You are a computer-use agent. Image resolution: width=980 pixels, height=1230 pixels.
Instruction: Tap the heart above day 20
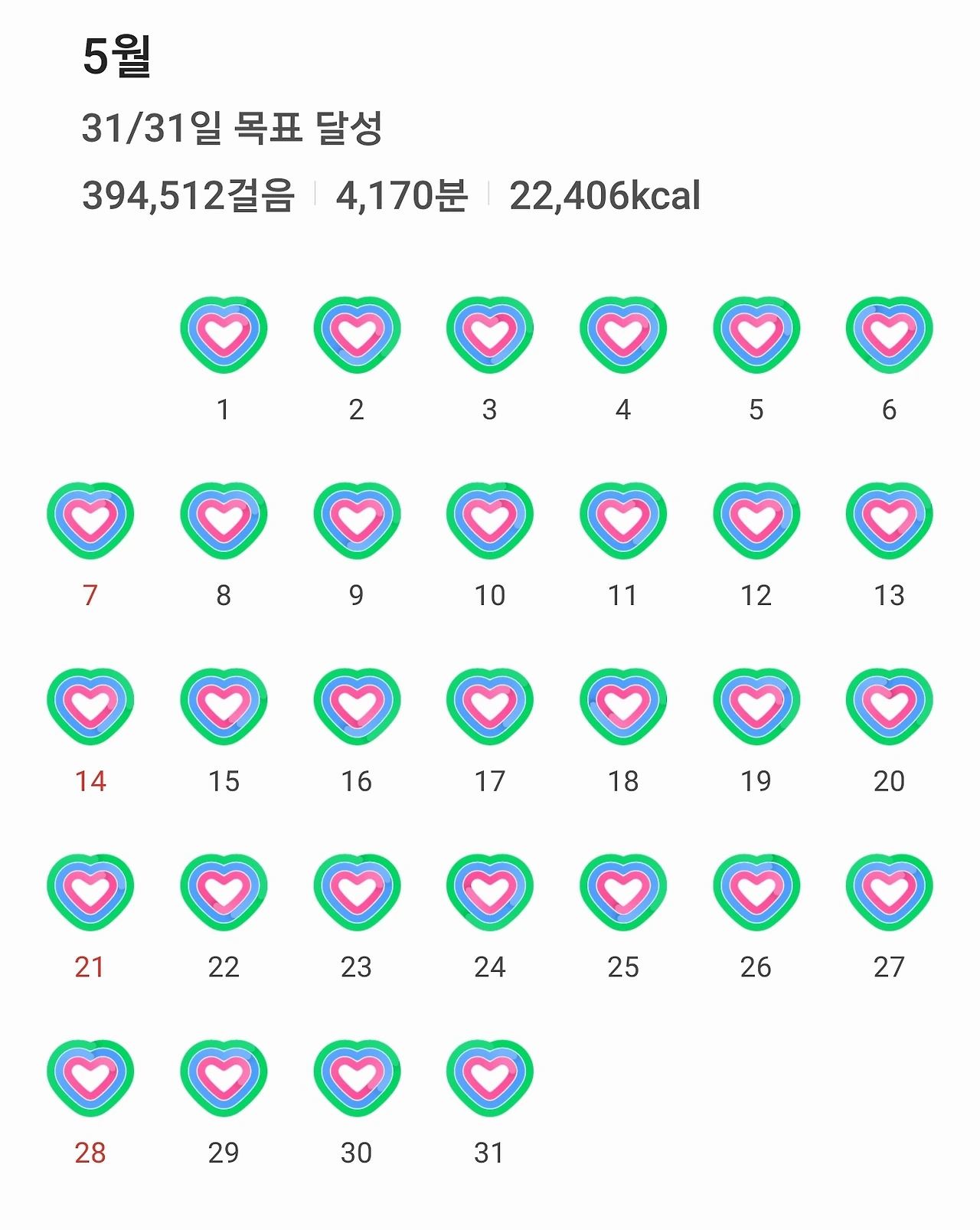pyautogui.click(x=889, y=706)
